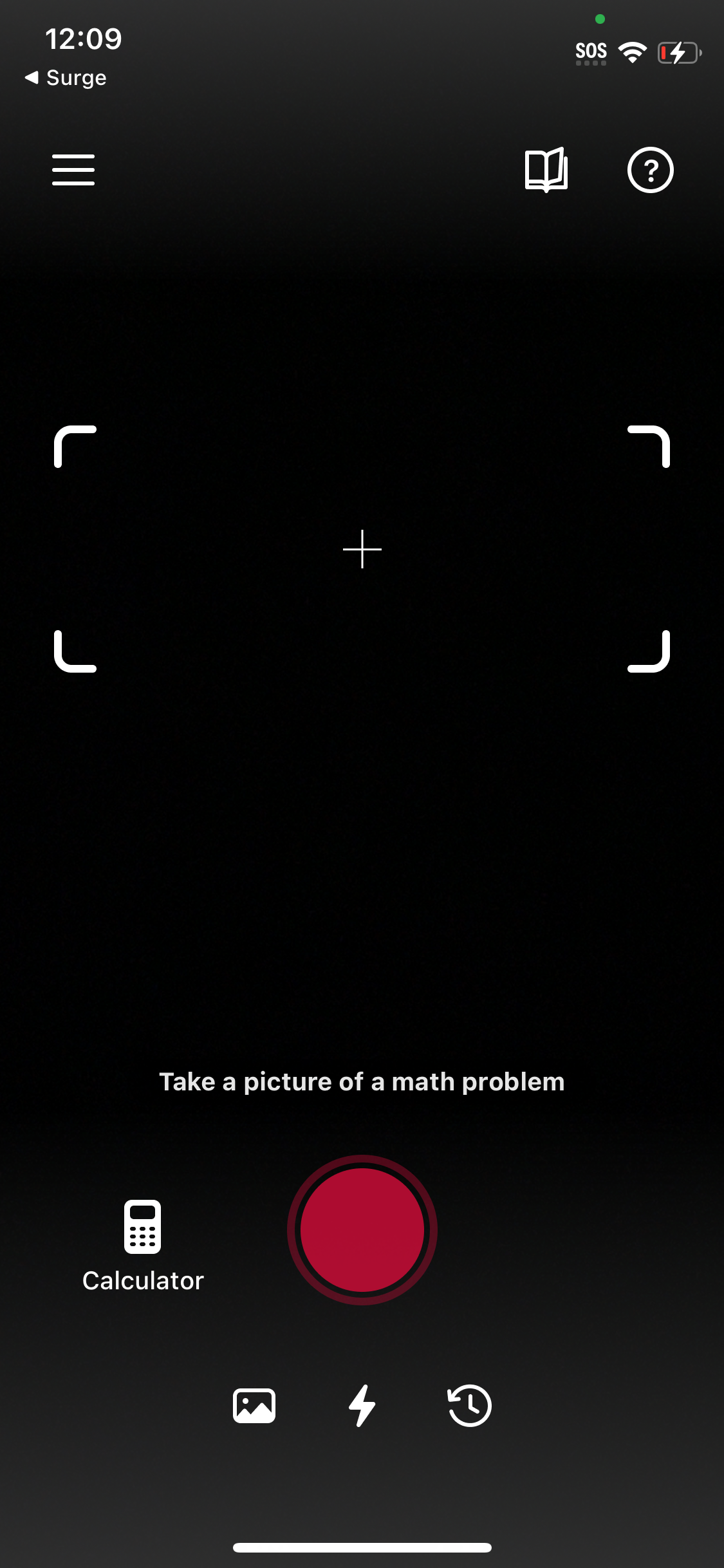Tap the center focus crosshair
Image resolution: width=724 pixels, height=1568 pixels.
[x=362, y=549]
